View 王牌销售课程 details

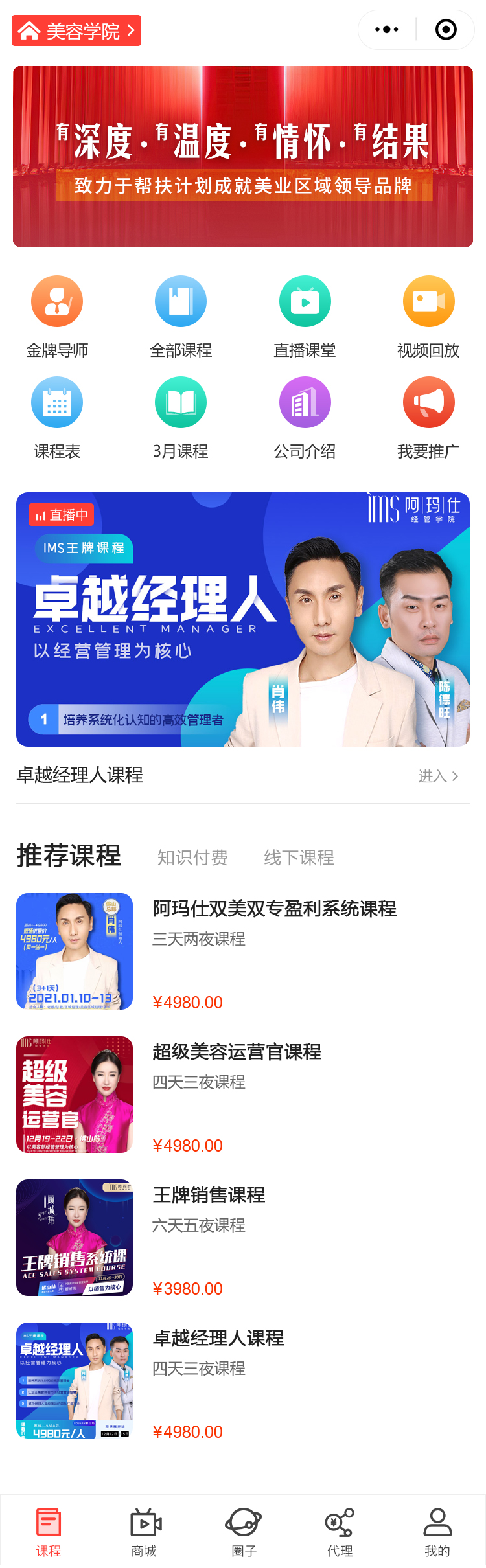(209, 1195)
